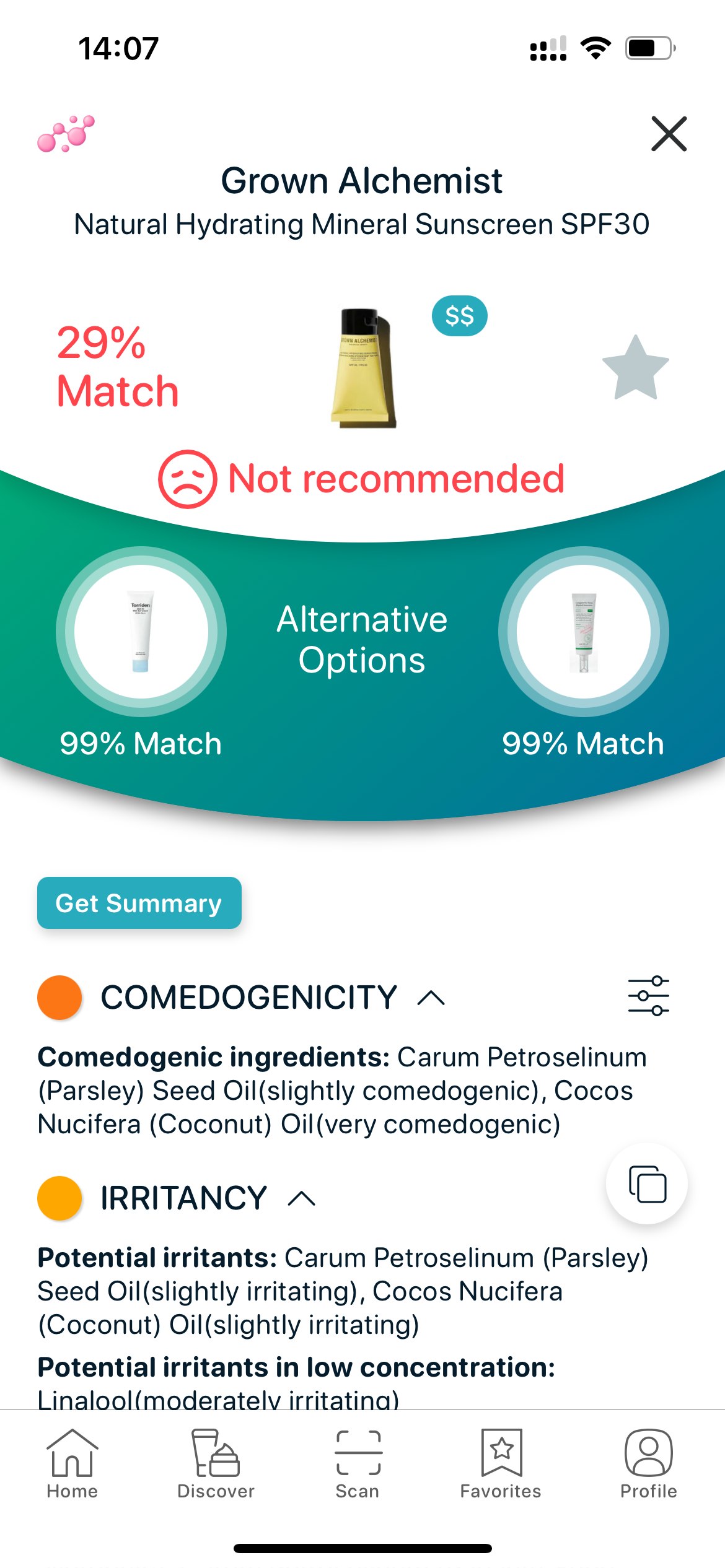The height and width of the screenshot is (1568, 725).
Task: Tap the sad face Not recommended icon
Action: (188, 477)
